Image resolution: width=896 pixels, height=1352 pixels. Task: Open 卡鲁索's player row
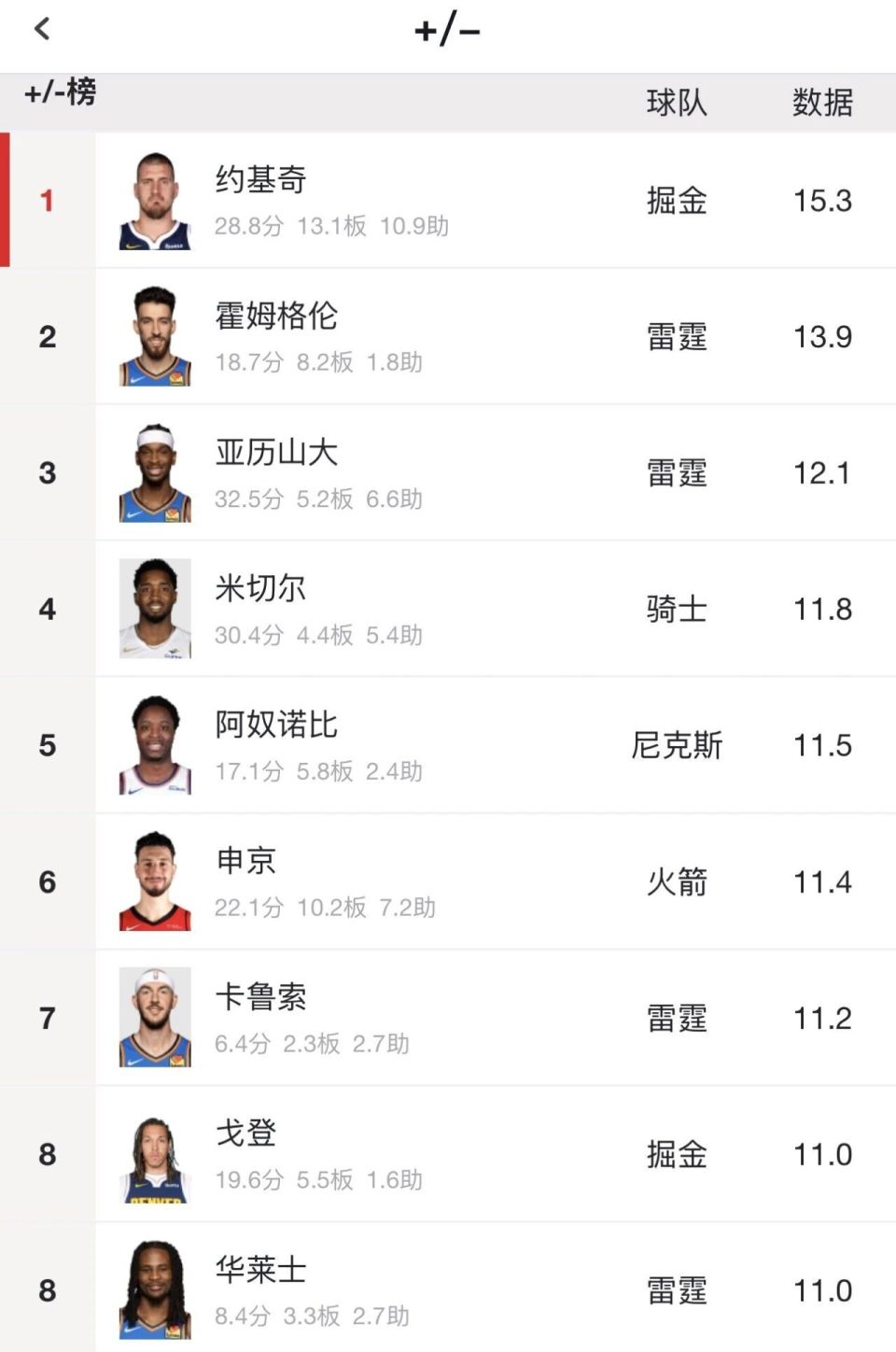point(448,1018)
